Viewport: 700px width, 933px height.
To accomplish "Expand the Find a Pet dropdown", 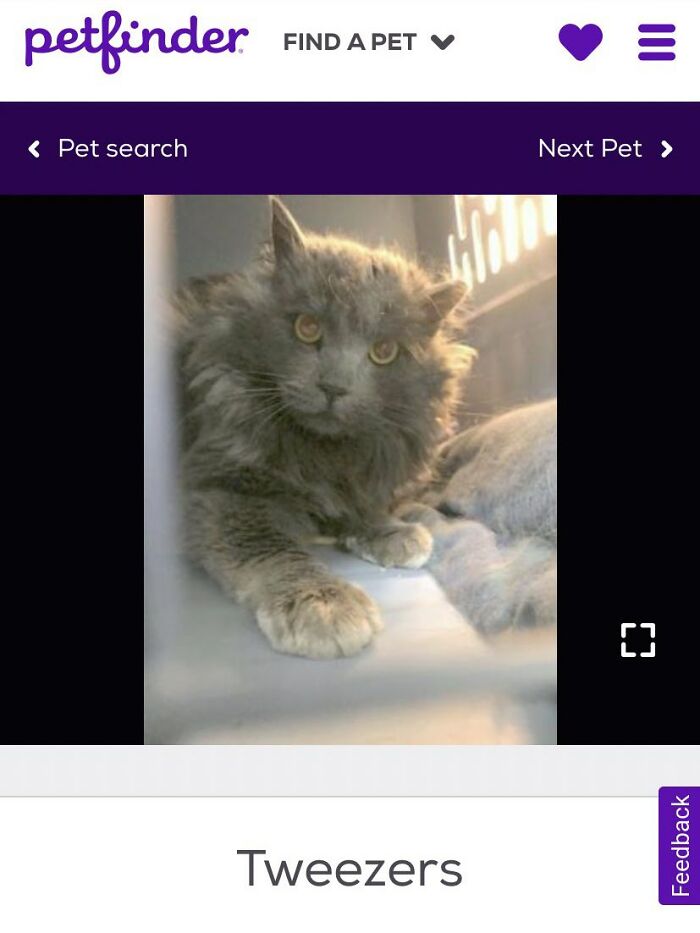I will click(368, 42).
